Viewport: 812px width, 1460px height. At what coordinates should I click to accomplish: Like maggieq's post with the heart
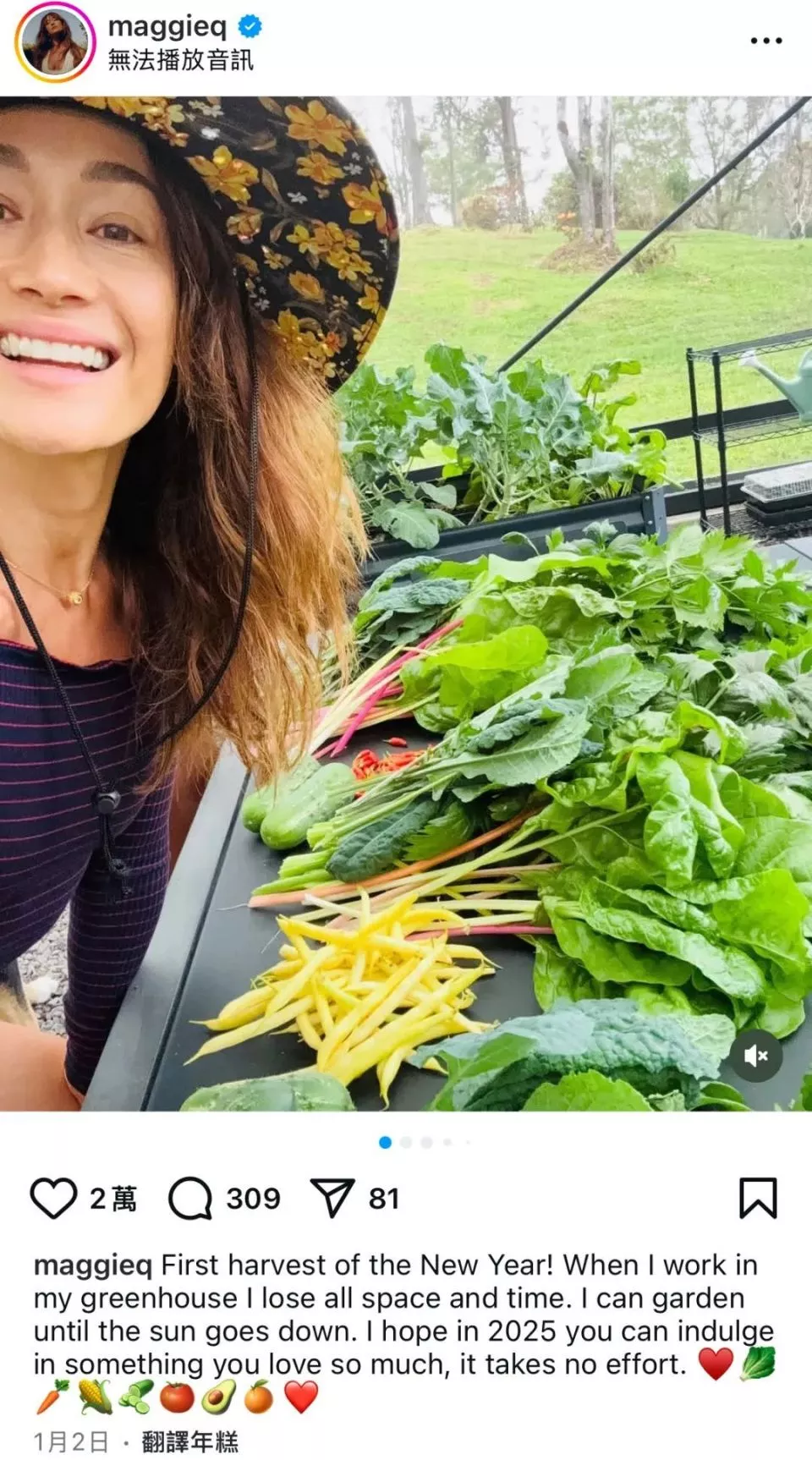click(x=53, y=1198)
